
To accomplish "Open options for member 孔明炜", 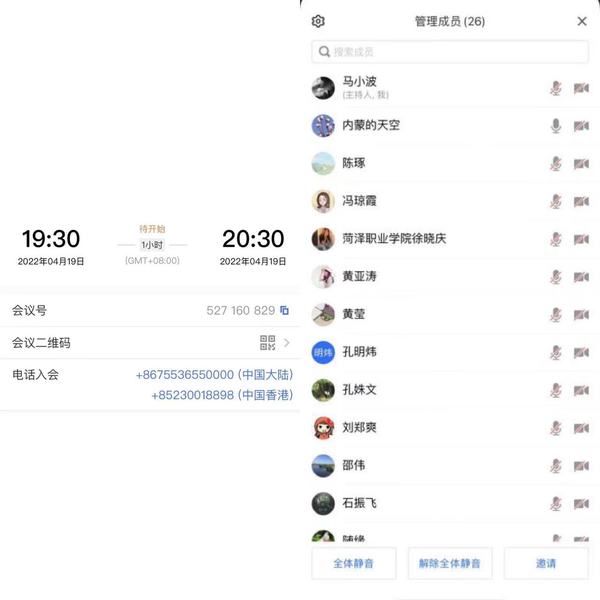I will (x=360, y=352).
